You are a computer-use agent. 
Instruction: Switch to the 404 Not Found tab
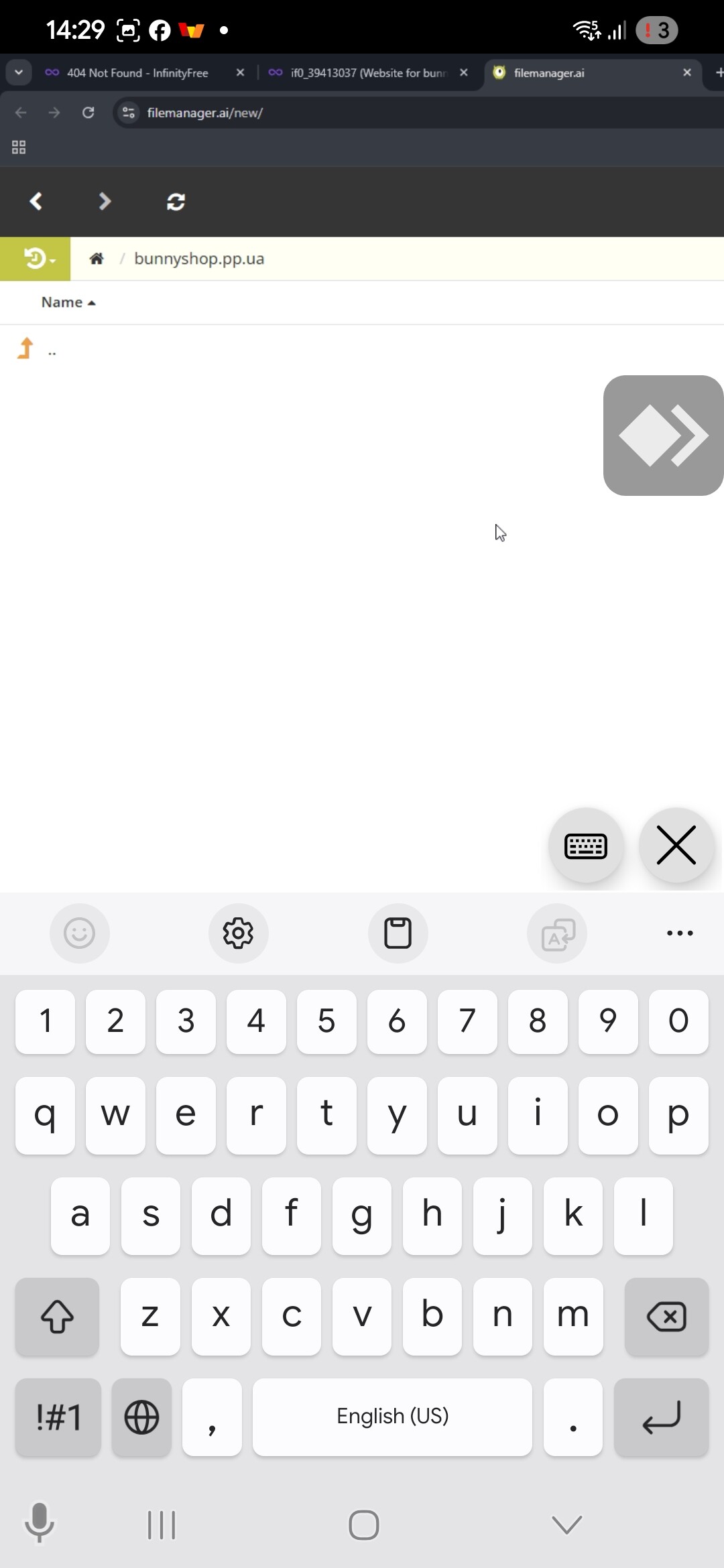tap(137, 72)
